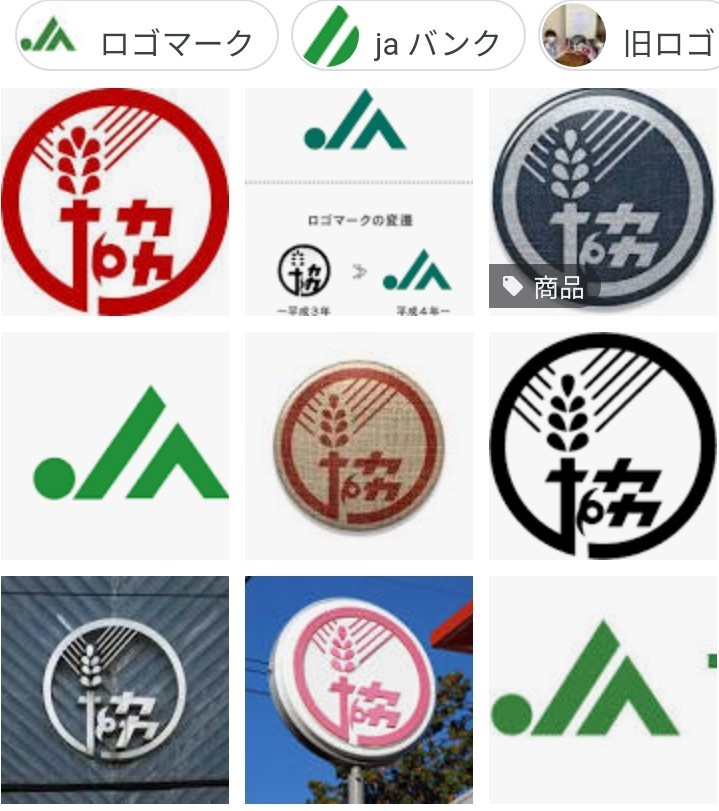Open the large green JA logo image
The height and width of the screenshot is (811, 719).
click(x=114, y=446)
